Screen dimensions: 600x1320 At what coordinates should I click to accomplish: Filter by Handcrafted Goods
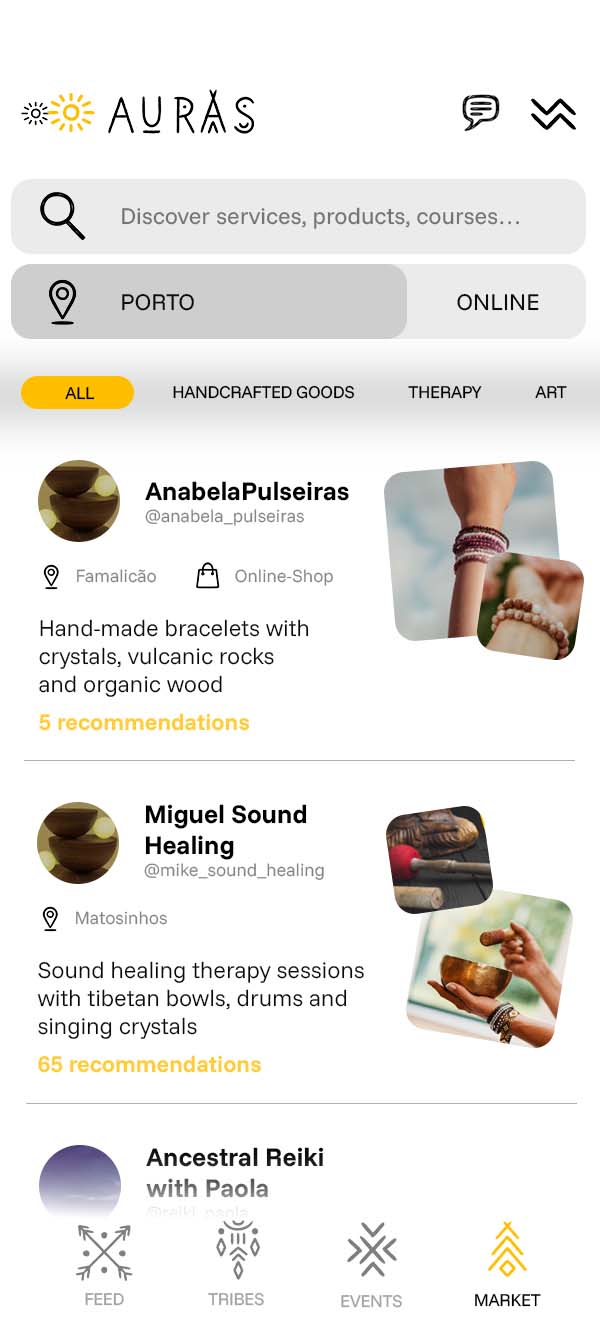pyautogui.click(x=263, y=393)
